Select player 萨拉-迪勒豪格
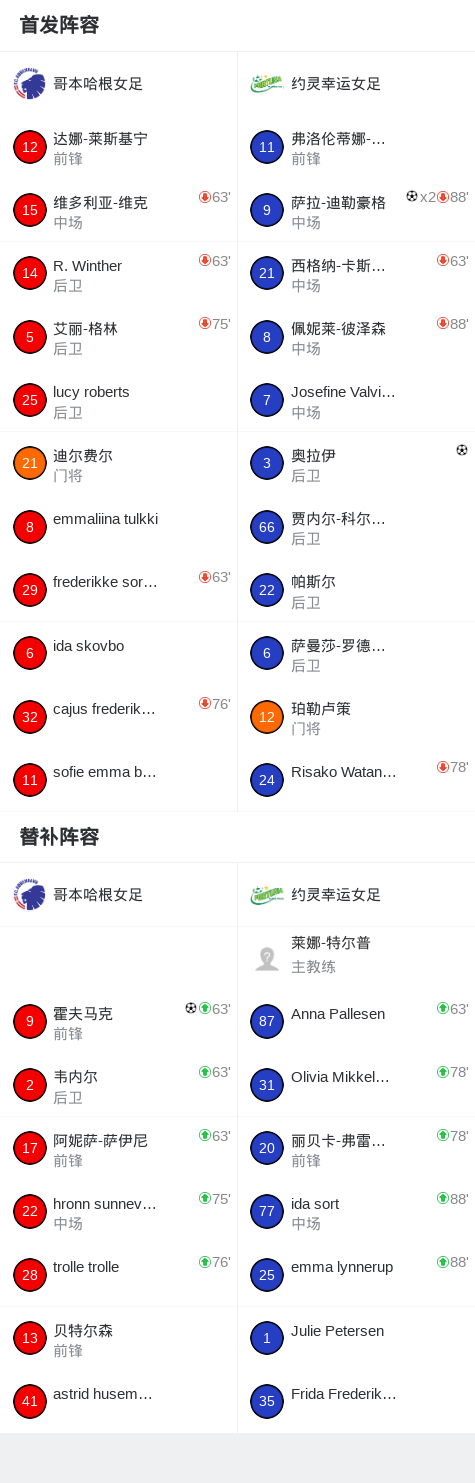Screen dimensions: 475x1483 click(356, 211)
